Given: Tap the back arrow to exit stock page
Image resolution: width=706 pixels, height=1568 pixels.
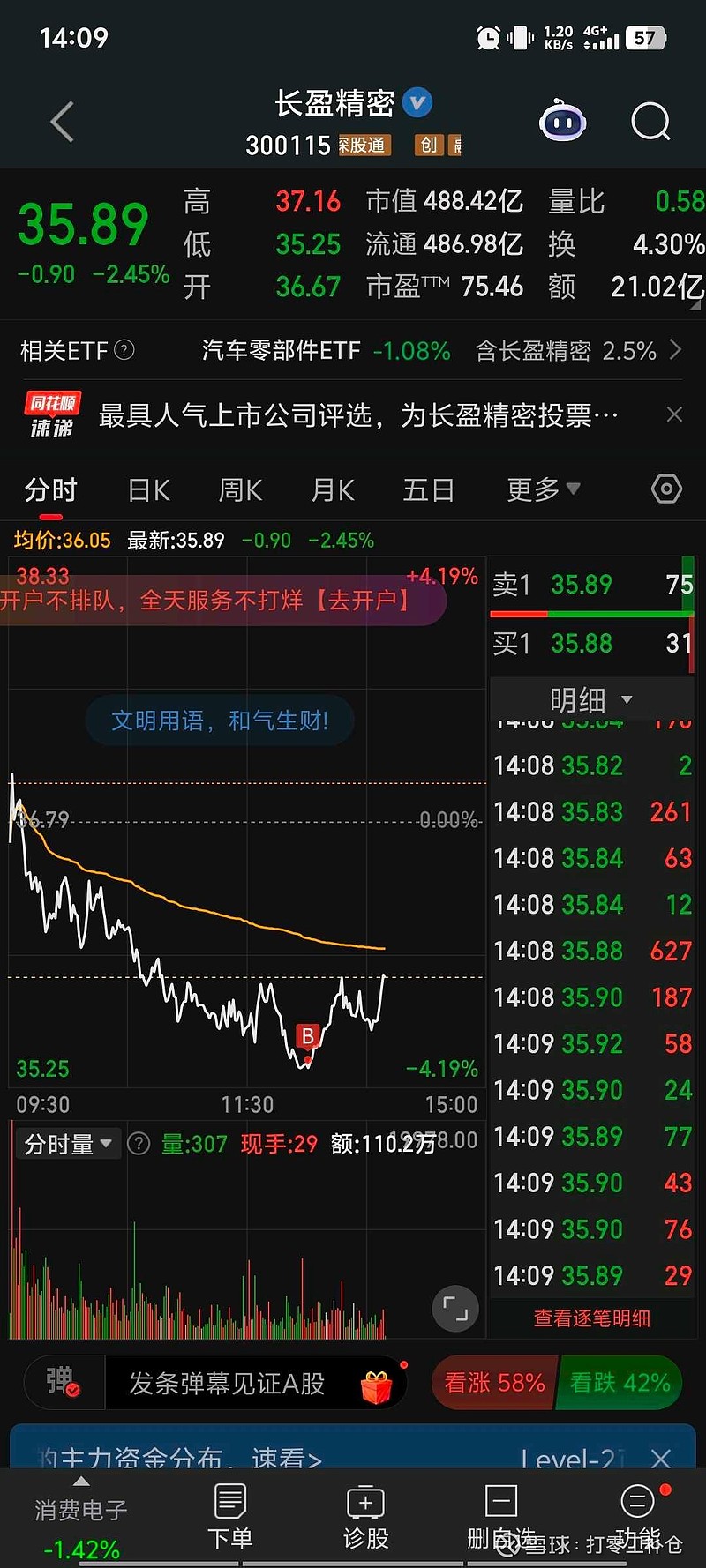Looking at the screenshot, I should 60,123.
